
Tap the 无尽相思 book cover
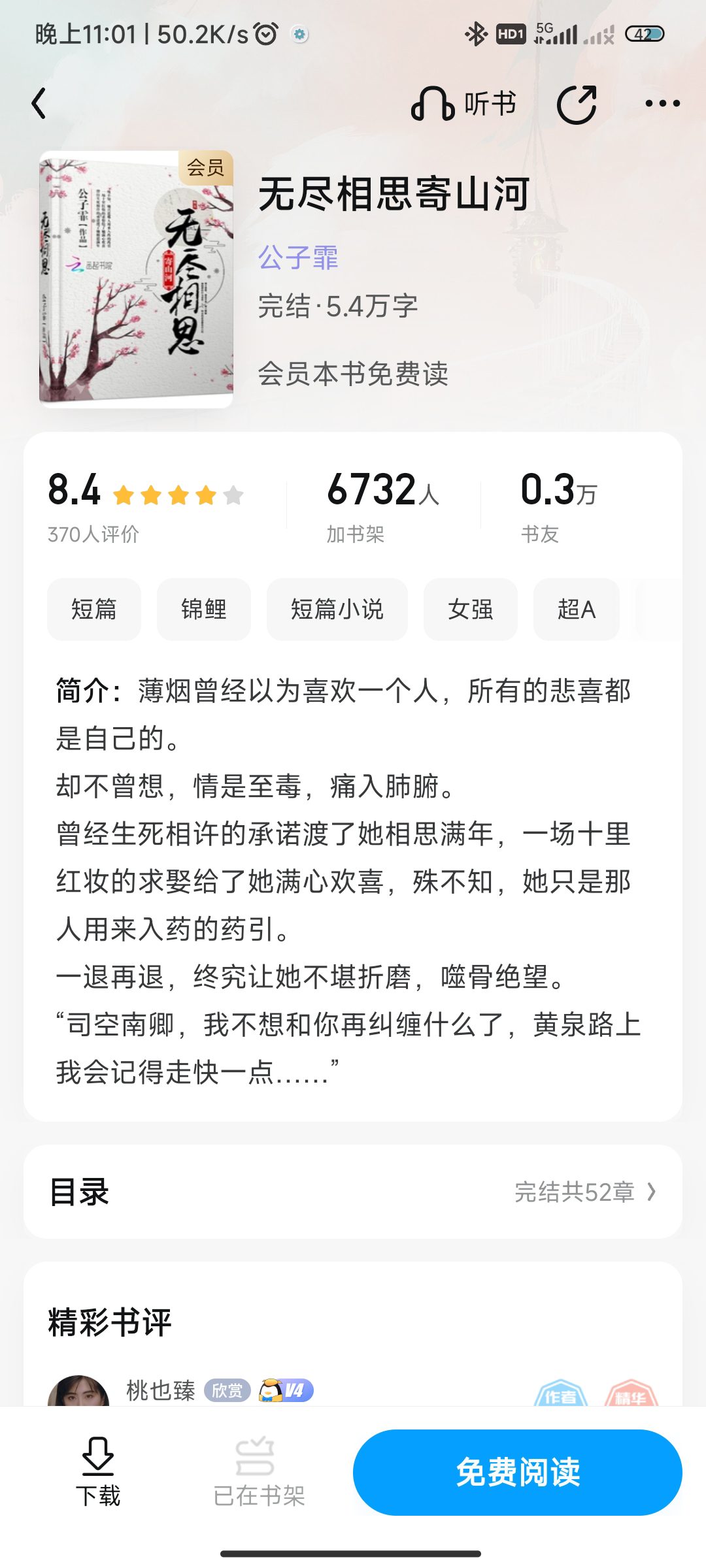pos(136,280)
